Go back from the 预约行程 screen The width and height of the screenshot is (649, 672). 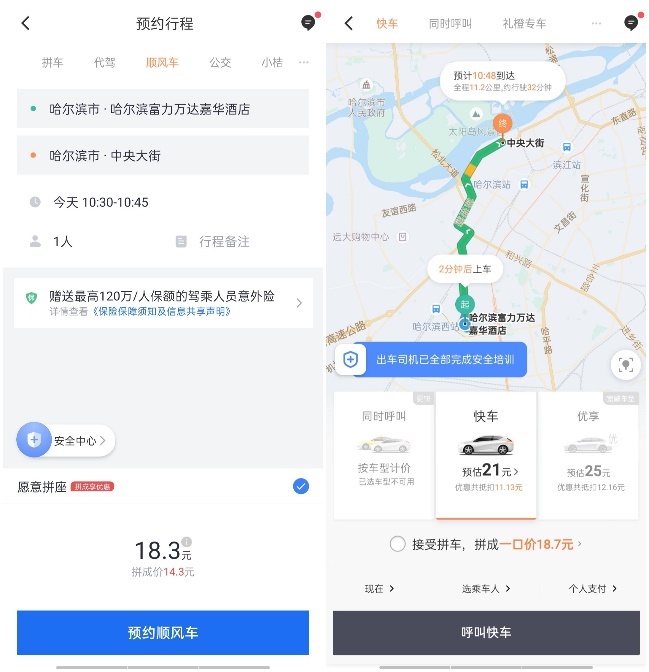(25, 23)
